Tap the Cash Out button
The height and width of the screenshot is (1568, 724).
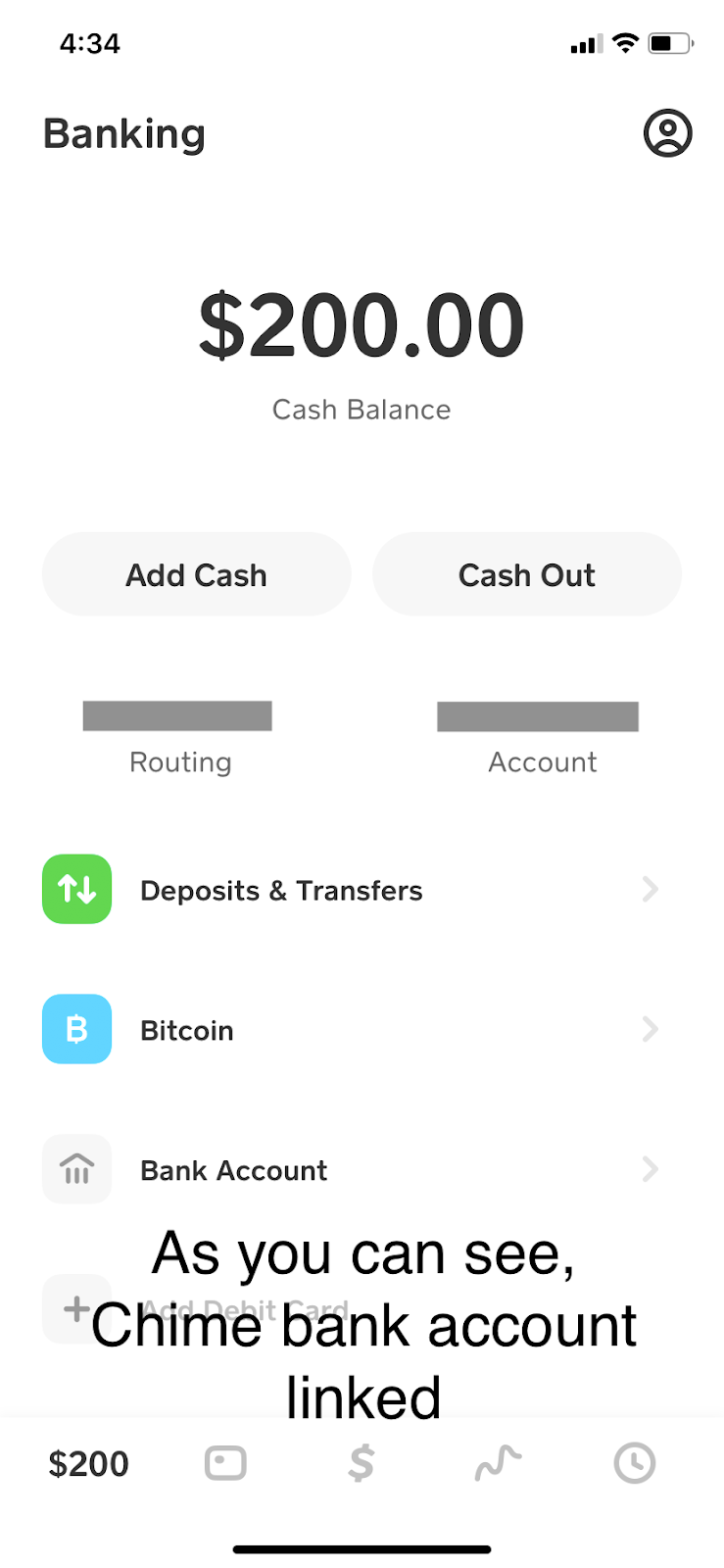(x=527, y=574)
